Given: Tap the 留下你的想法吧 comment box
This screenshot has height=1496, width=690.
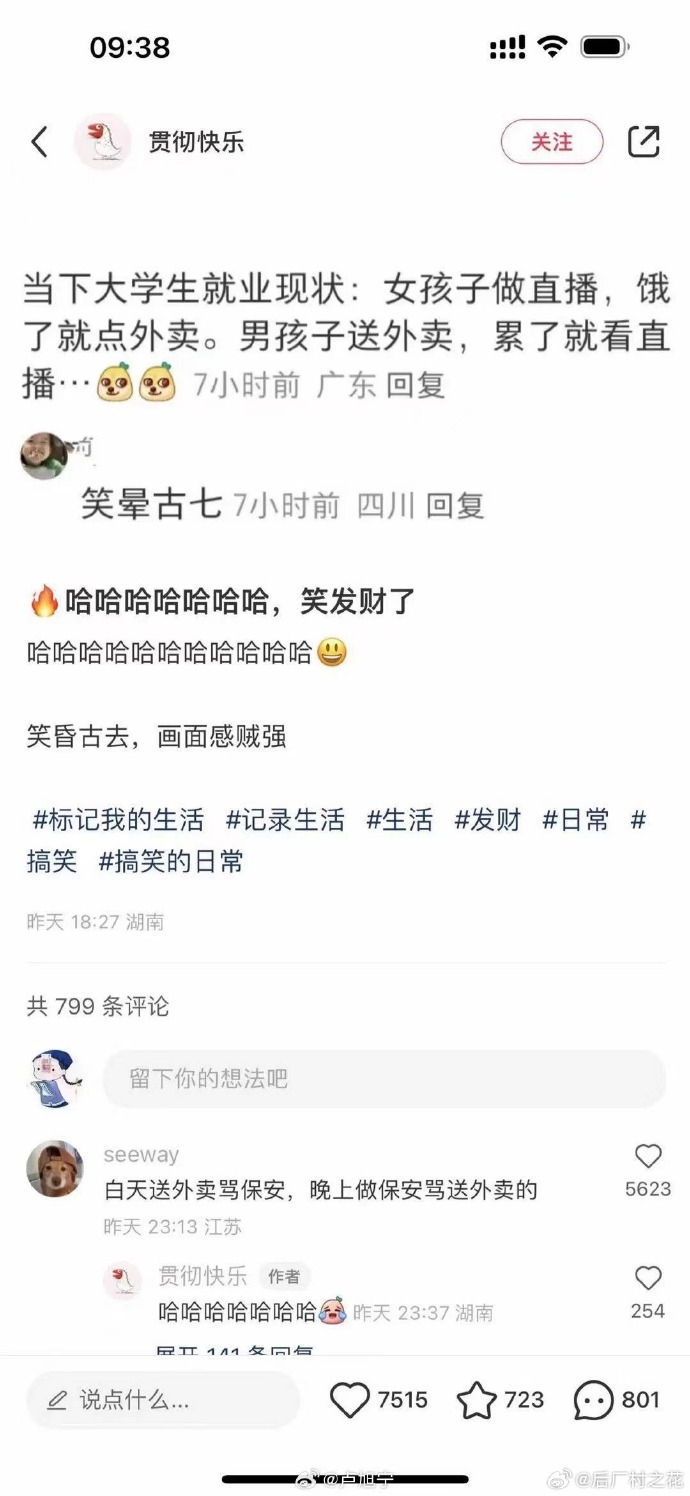Looking at the screenshot, I should coord(384,1078).
